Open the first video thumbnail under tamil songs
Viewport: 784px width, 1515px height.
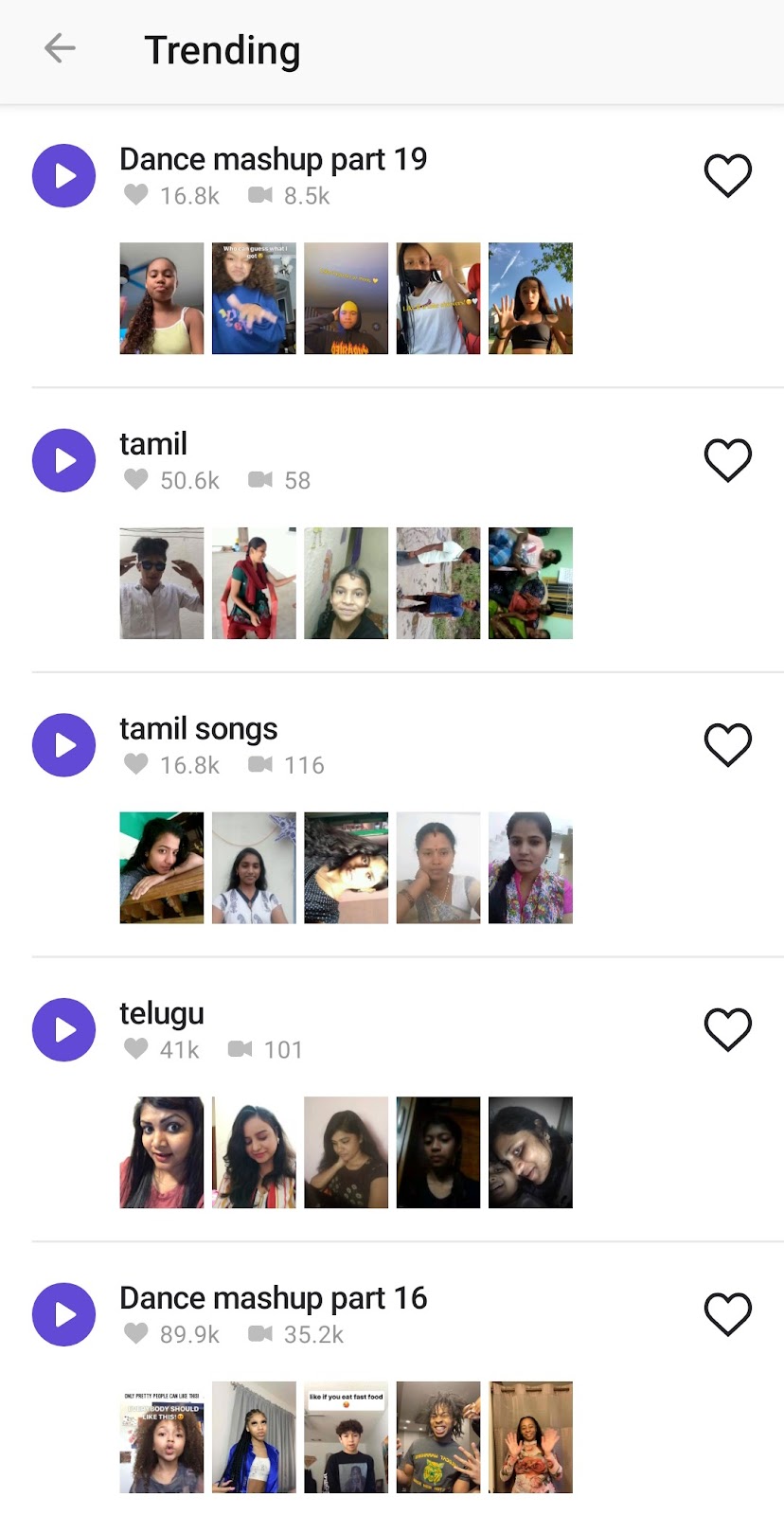(x=162, y=867)
